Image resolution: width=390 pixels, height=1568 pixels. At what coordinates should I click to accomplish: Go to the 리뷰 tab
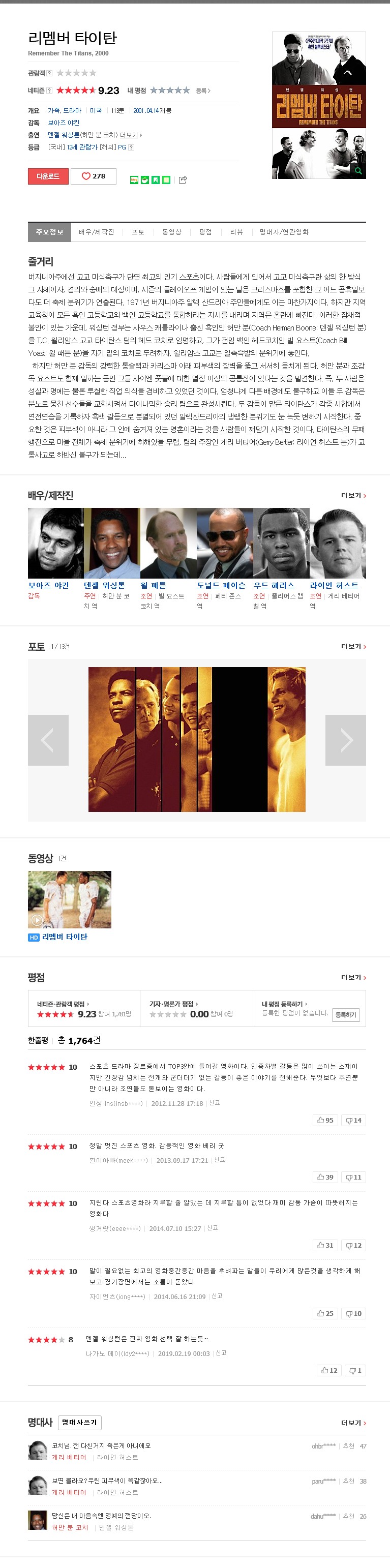tap(236, 232)
